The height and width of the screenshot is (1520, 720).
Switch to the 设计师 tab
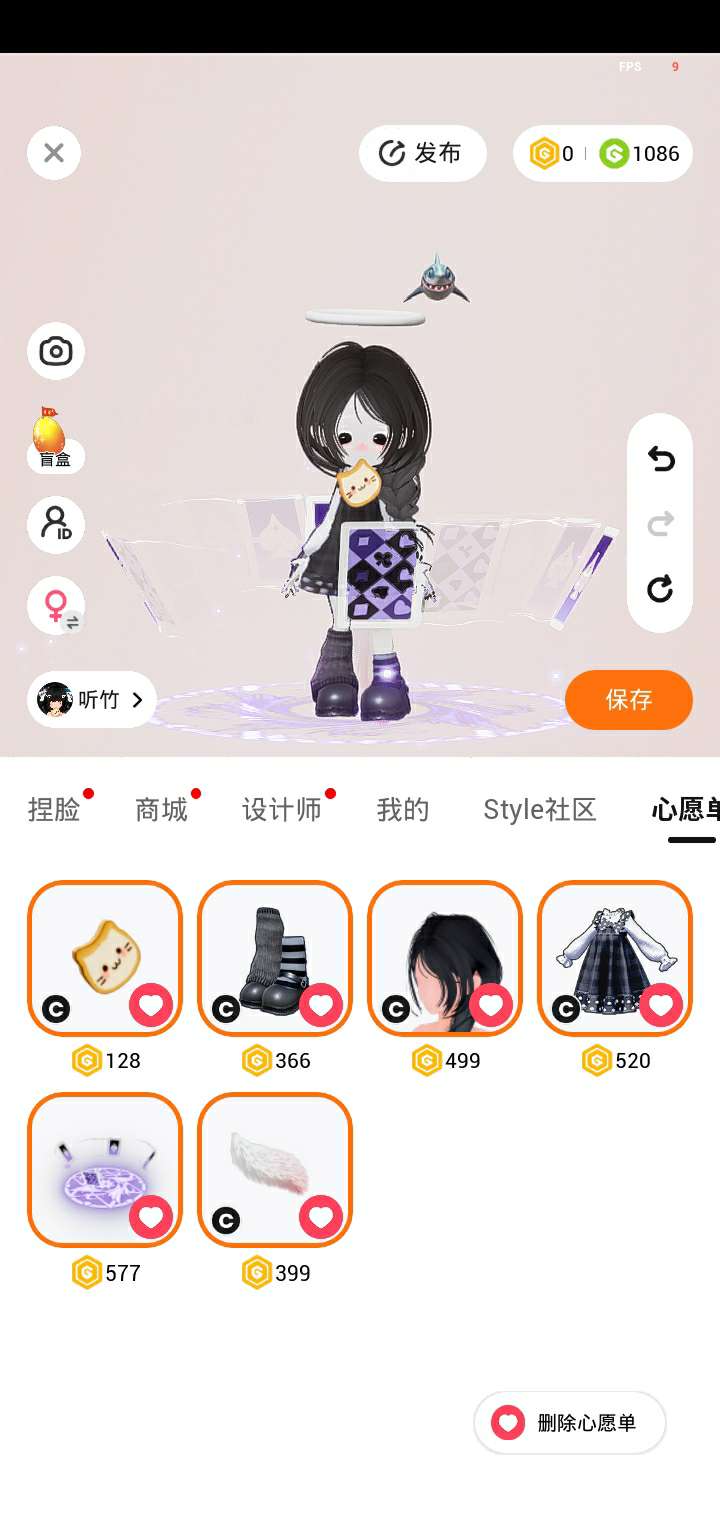(x=282, y=810)
